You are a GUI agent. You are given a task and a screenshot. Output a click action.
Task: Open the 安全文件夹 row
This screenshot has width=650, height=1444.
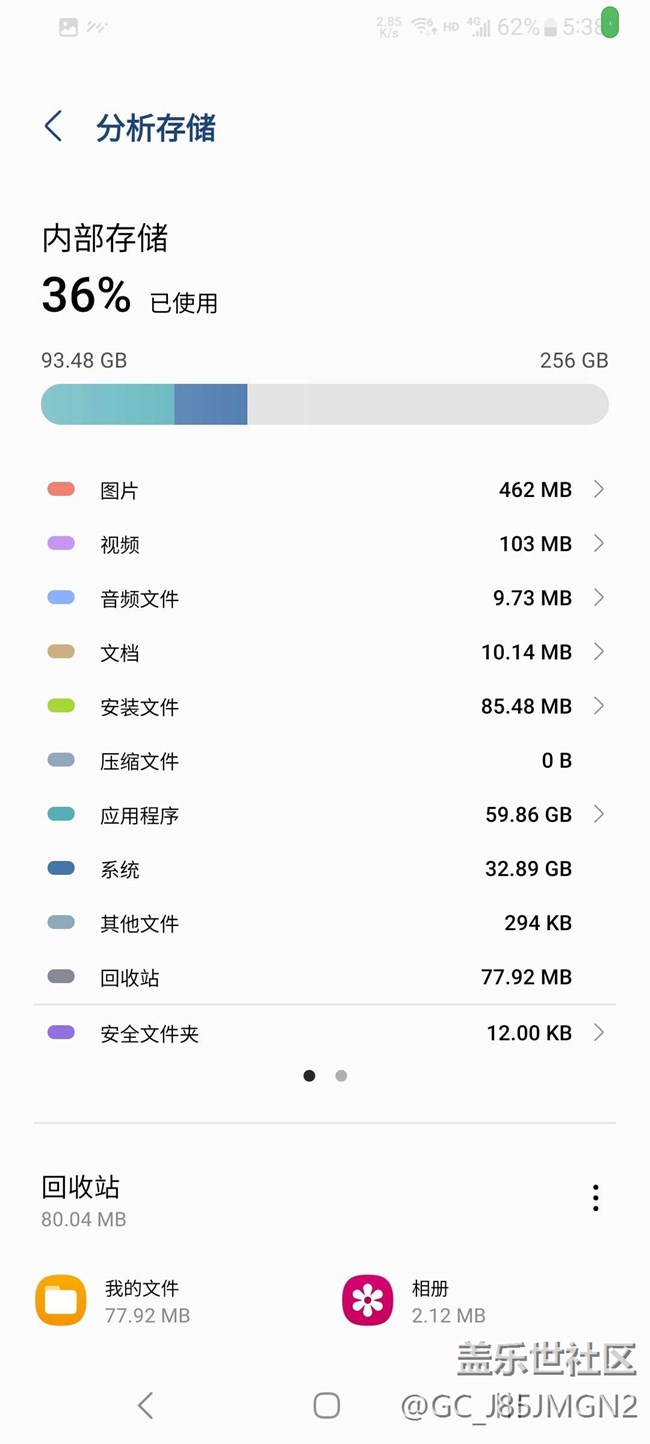[325, 1033]
